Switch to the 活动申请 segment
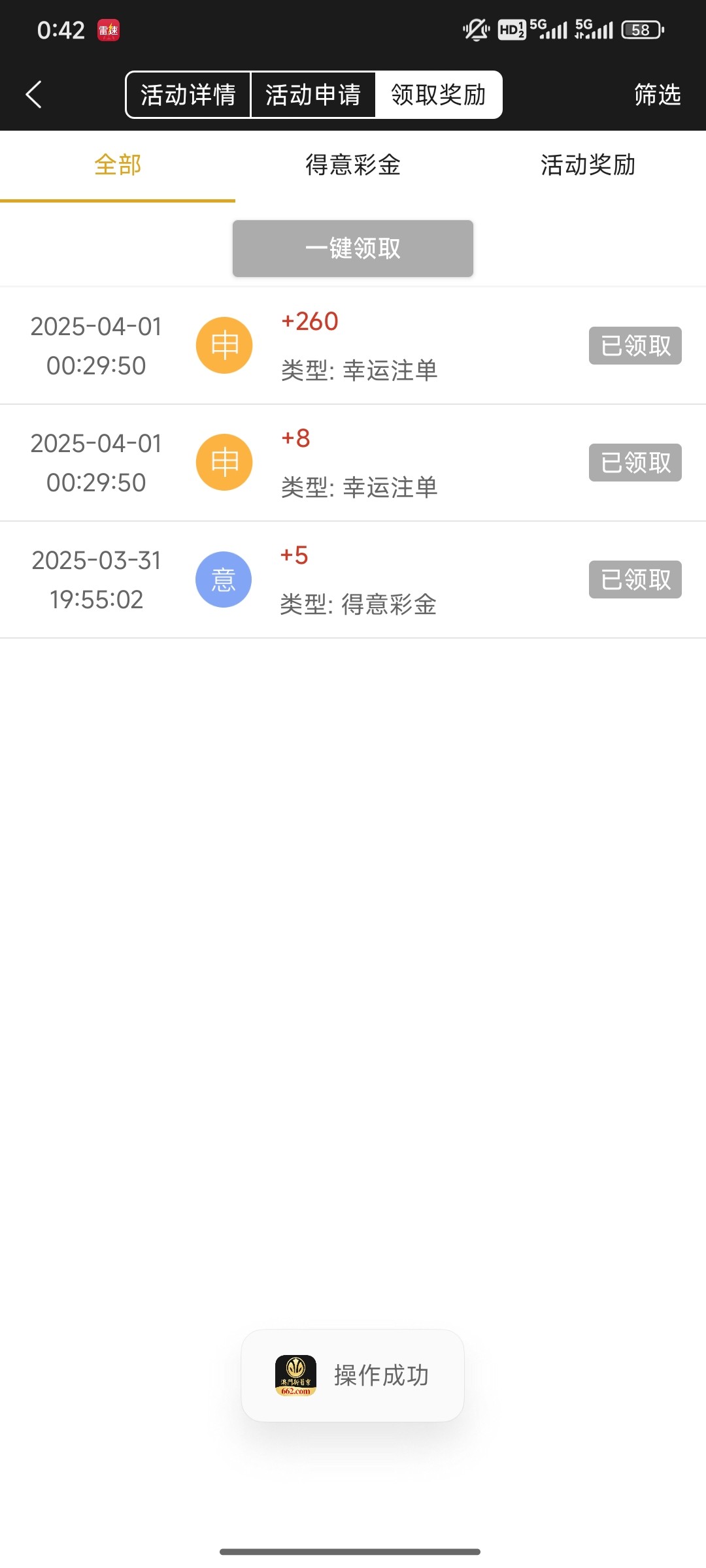 [313, 95]
